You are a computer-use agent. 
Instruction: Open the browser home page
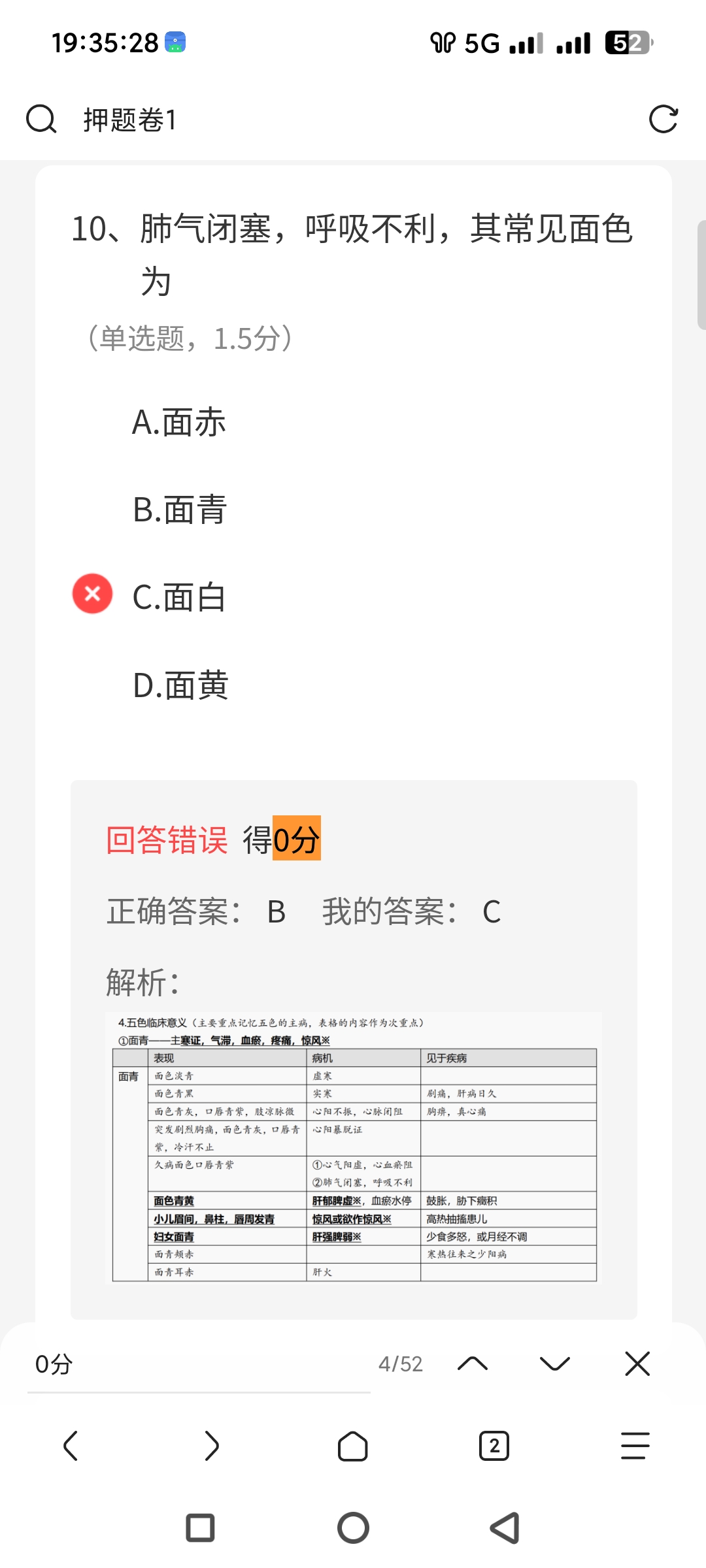click(353, 1445)
